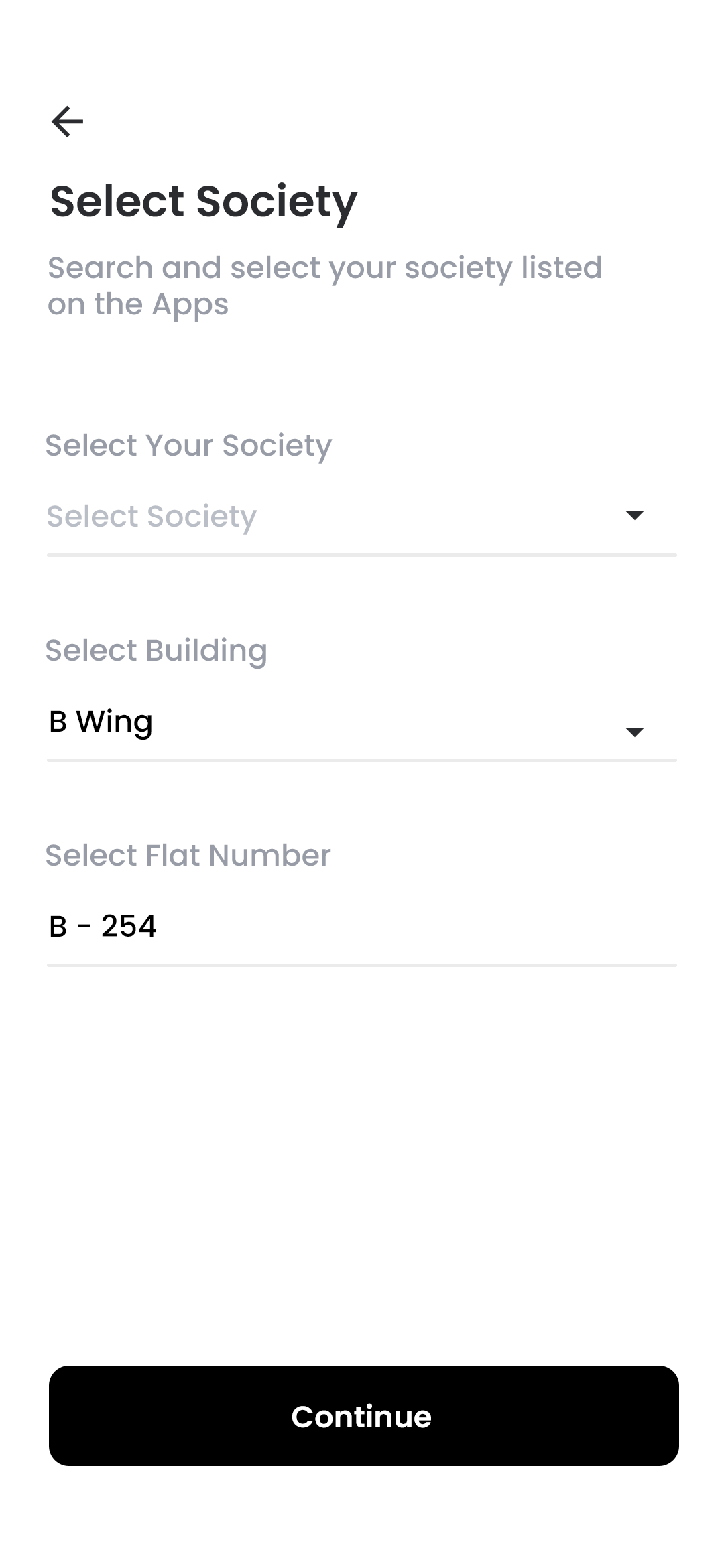The image size is (724, 1568).
Task: Click the Select Flat Number label
Action: (x=188, y=855)
